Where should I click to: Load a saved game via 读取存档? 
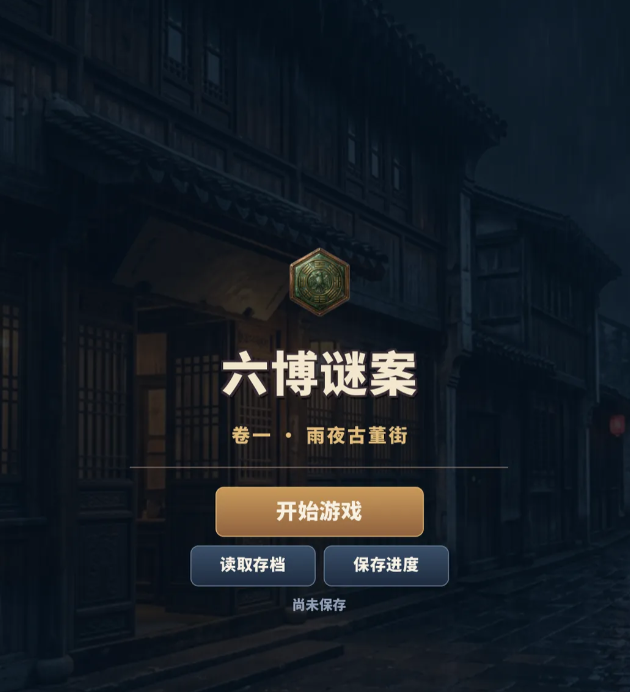[253, 565]
